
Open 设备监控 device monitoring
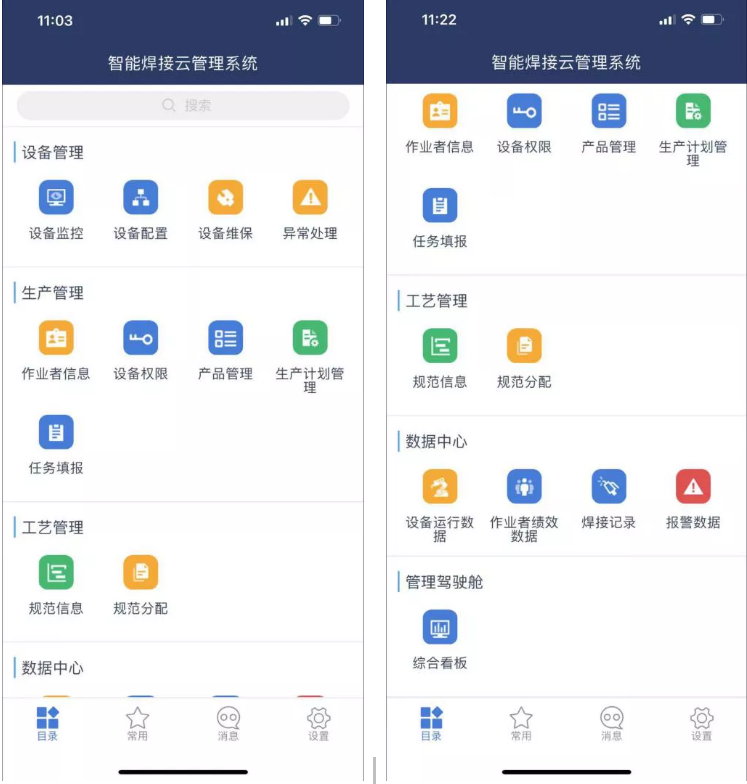(x=56, y=198)
